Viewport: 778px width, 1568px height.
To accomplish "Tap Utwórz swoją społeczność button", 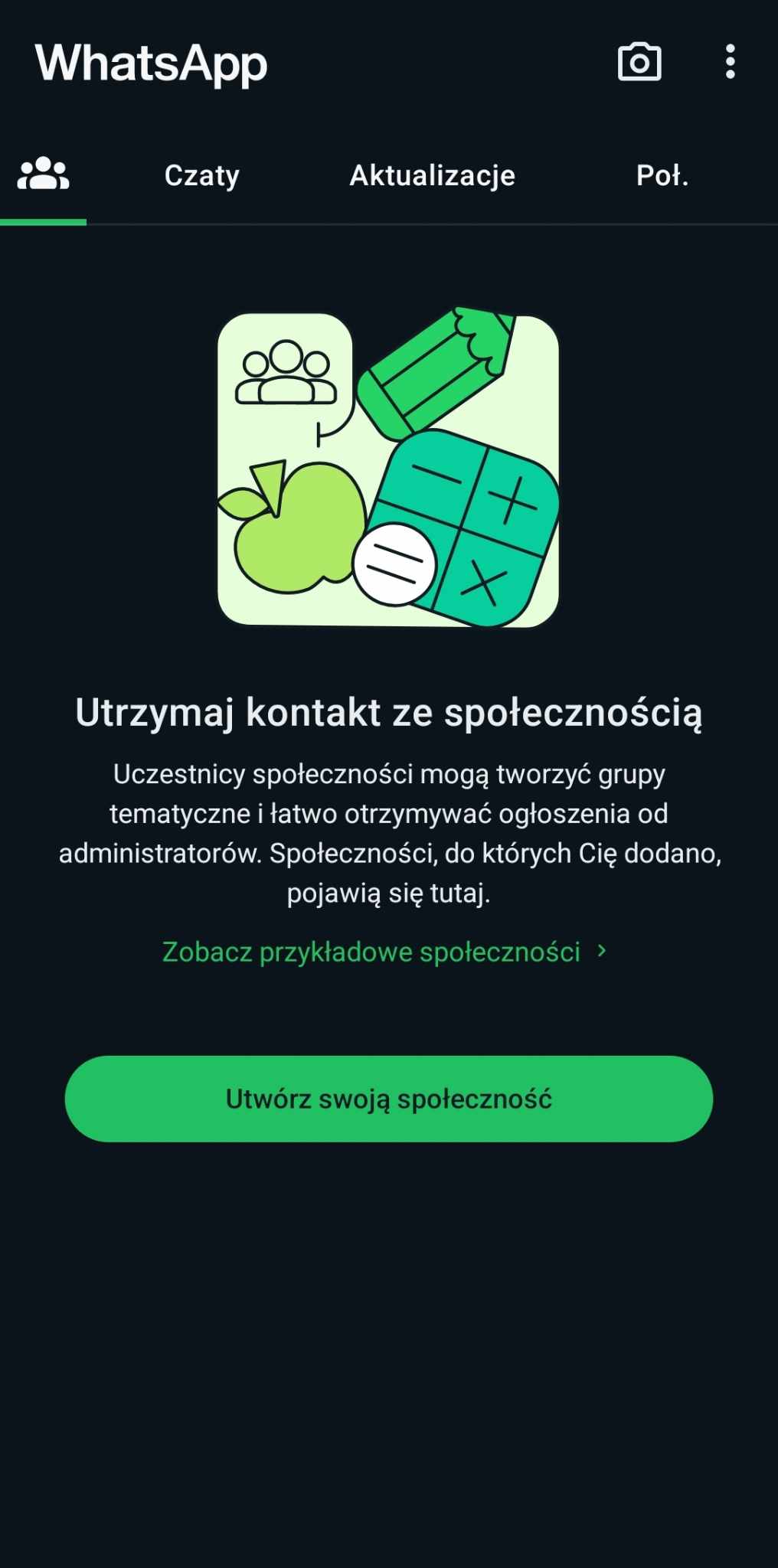I will click(x=389, y=1099).
